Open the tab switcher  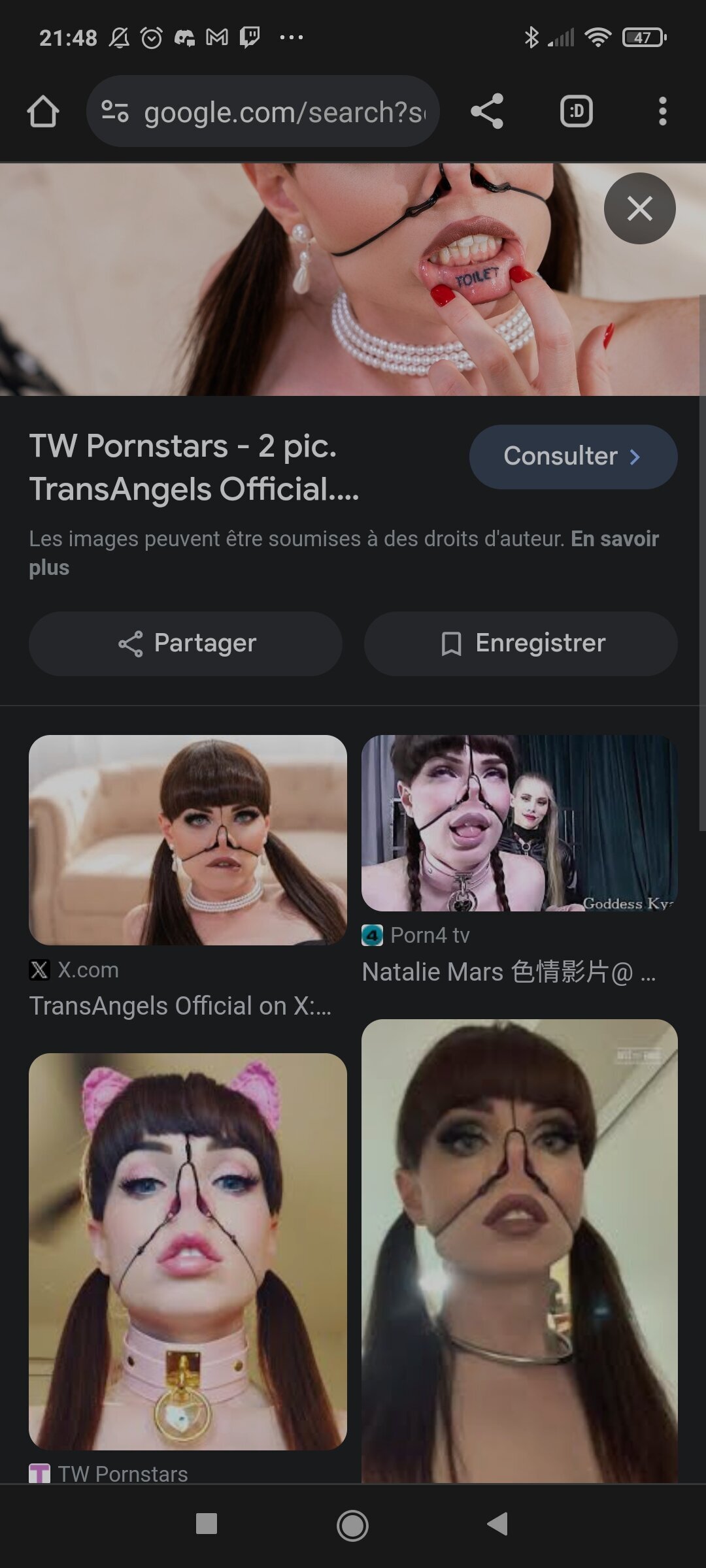(x=576, y=111)
